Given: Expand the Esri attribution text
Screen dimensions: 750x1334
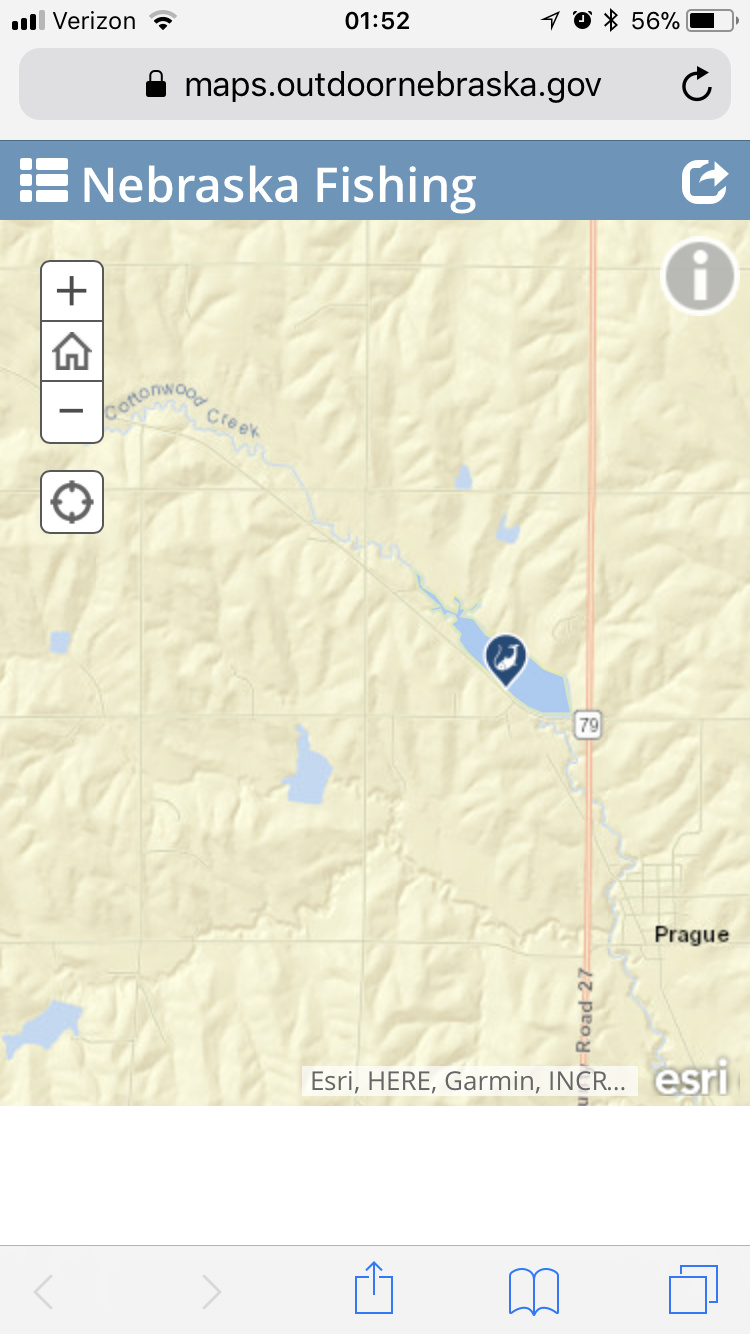Looking at the screenshot, I should 470,1081.
